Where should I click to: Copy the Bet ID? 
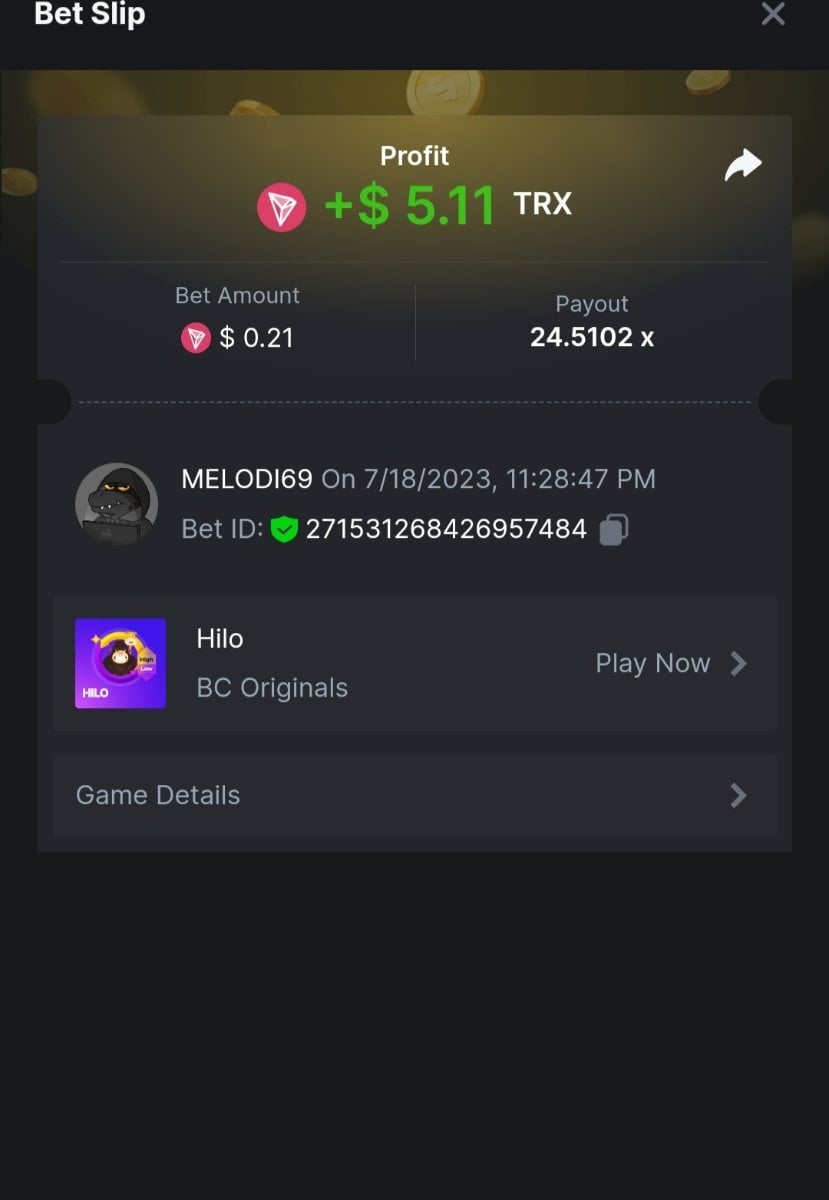tap(613, 529)
